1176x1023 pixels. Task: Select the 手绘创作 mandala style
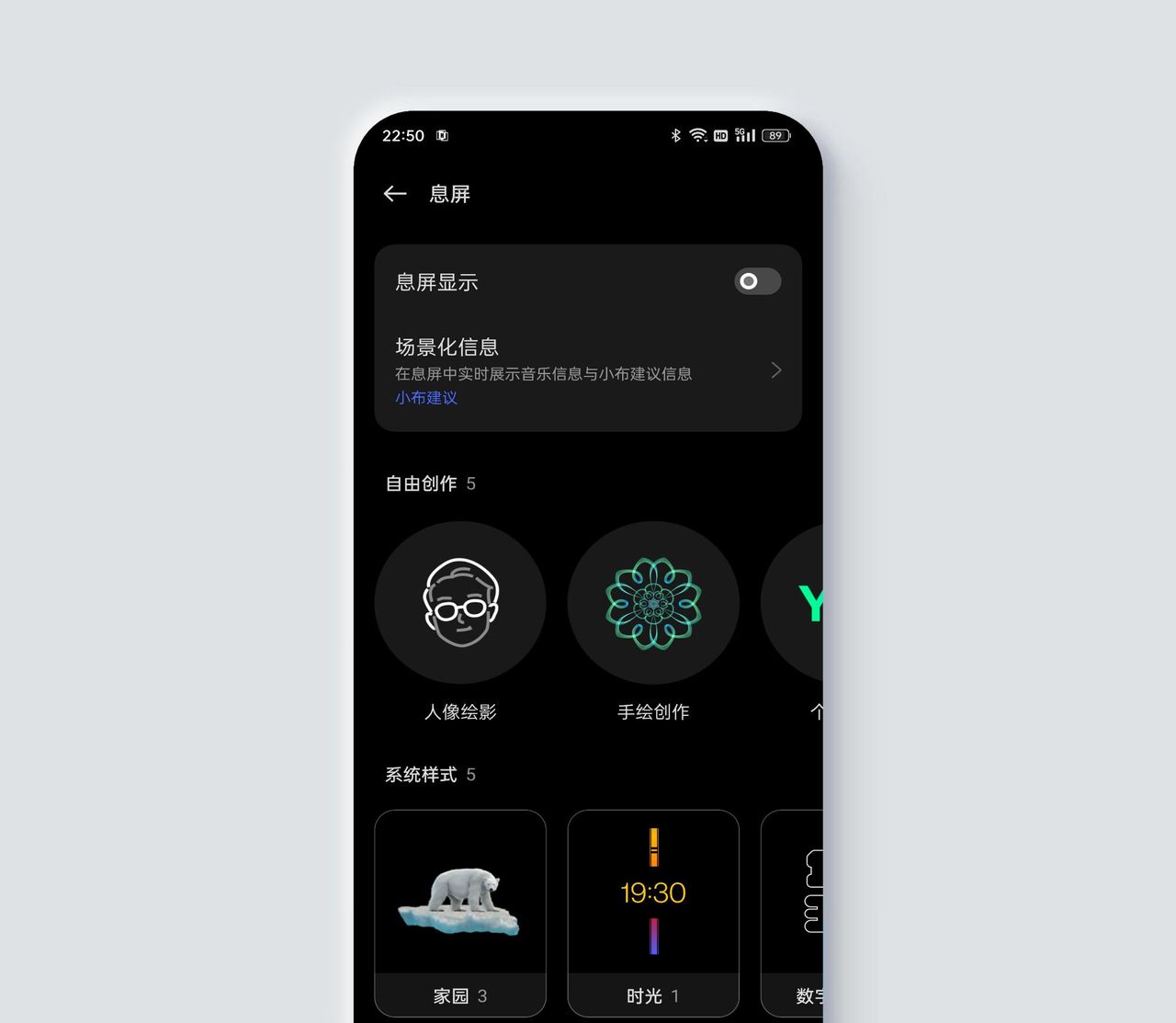tap(653, 603)
